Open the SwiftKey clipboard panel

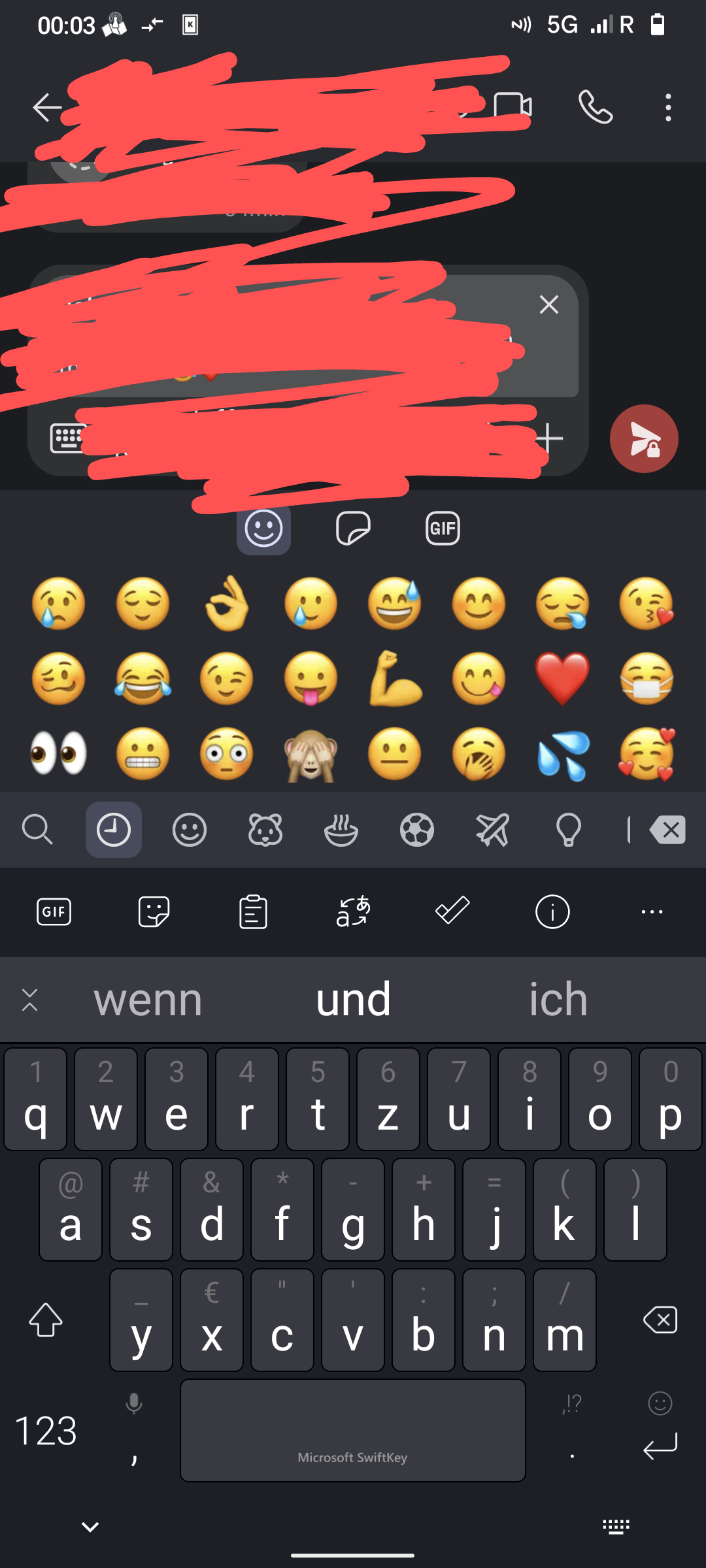click(253, 911)
